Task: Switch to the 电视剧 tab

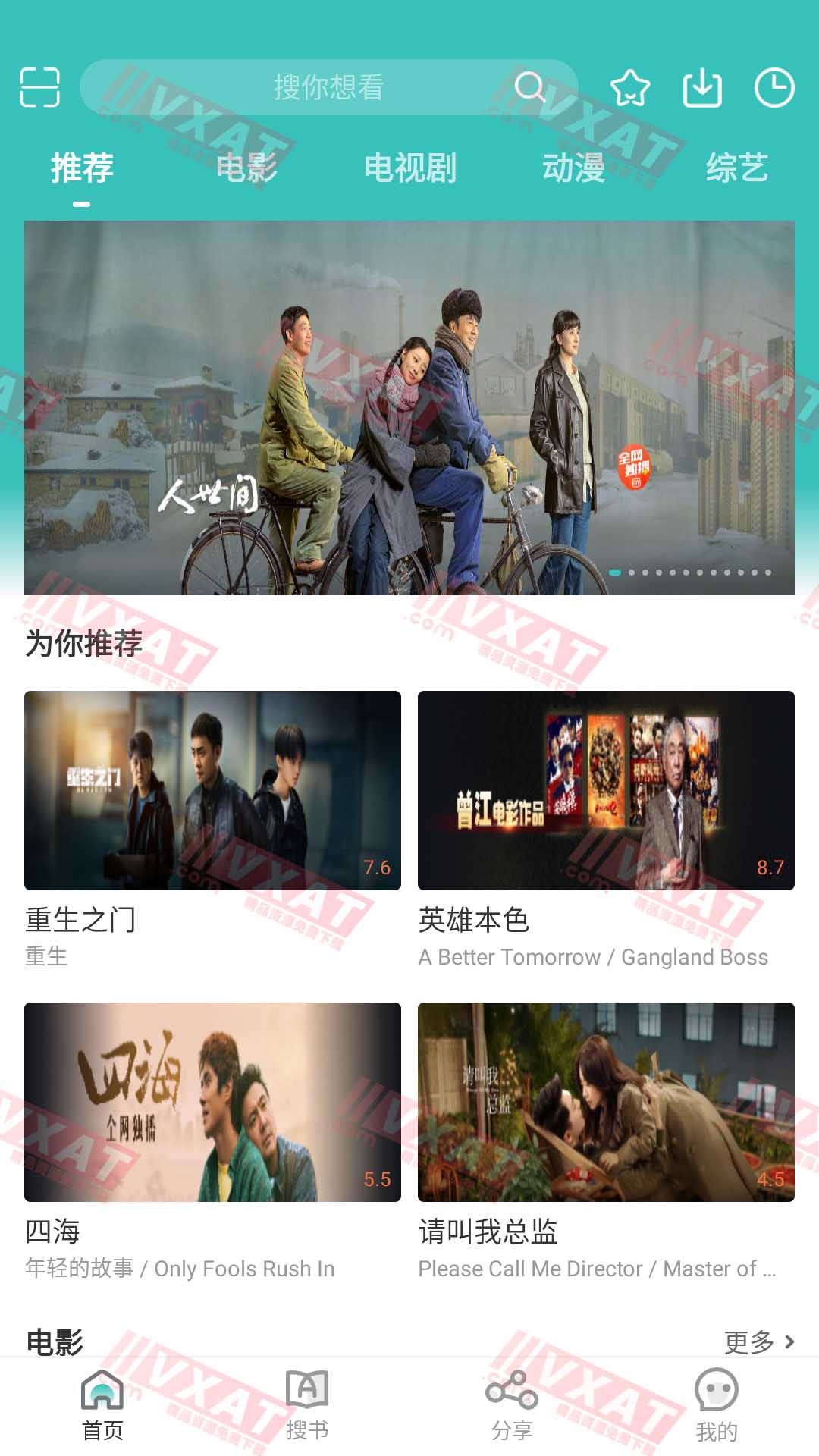Action: point(409,168)
